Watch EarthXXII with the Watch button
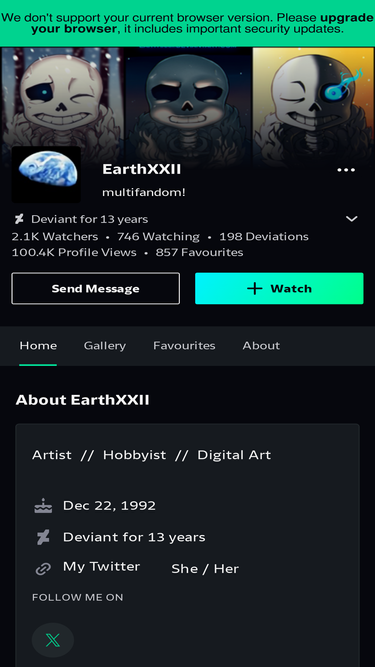The height and width of the screenshot is (667, 375). click(x=279, y=288)
